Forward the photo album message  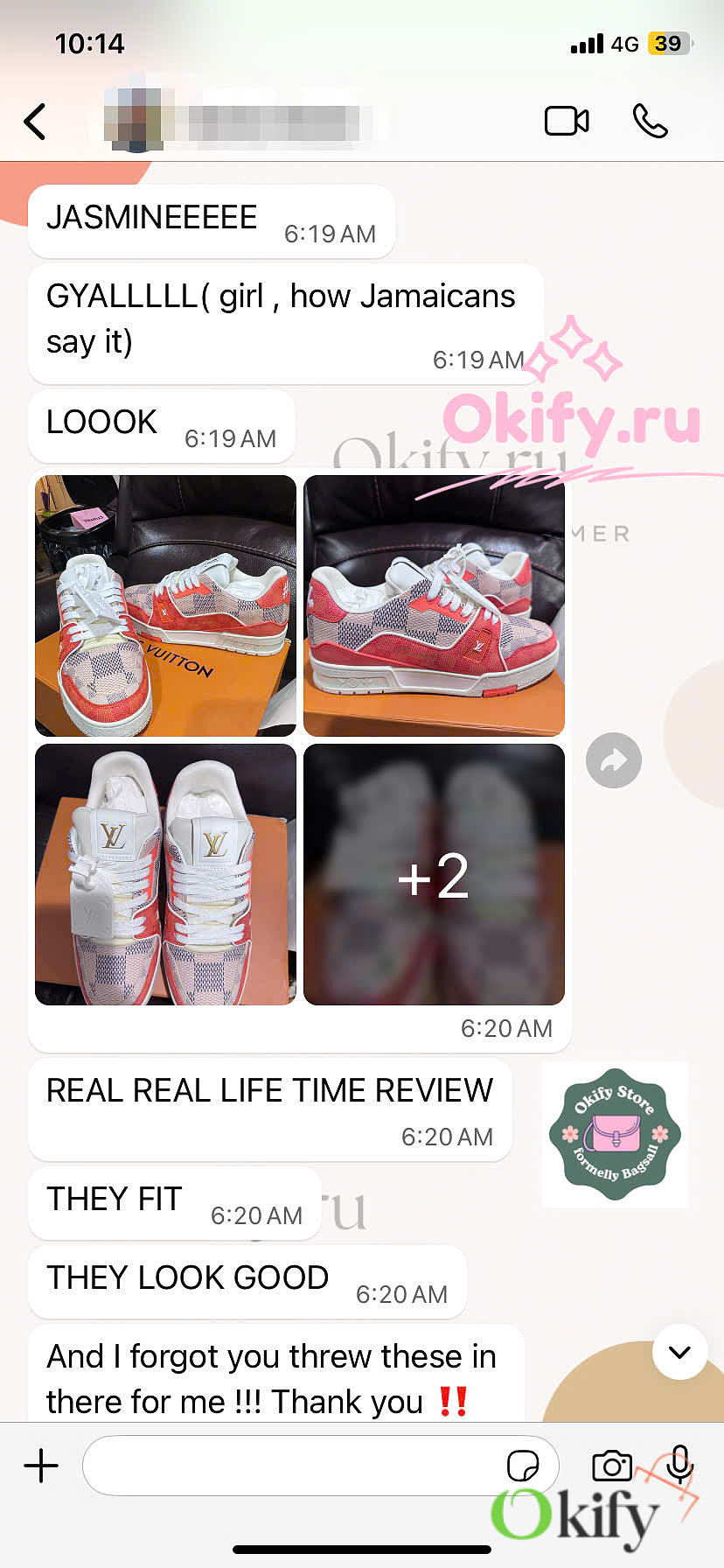click(x=614, y=759)
